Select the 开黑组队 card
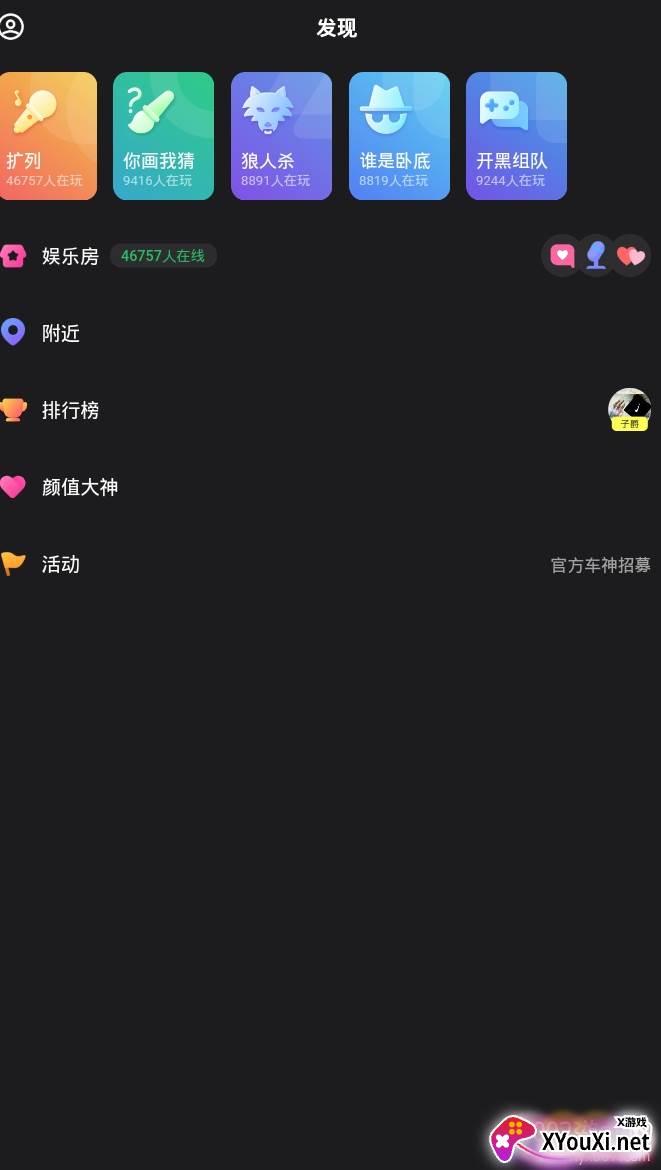 coord(516,136)
